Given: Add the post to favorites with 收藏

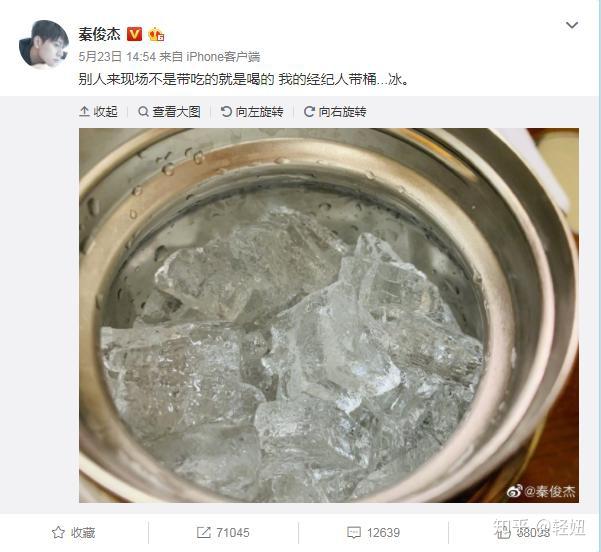Looking at the screenshot, I should click(75, 533).
